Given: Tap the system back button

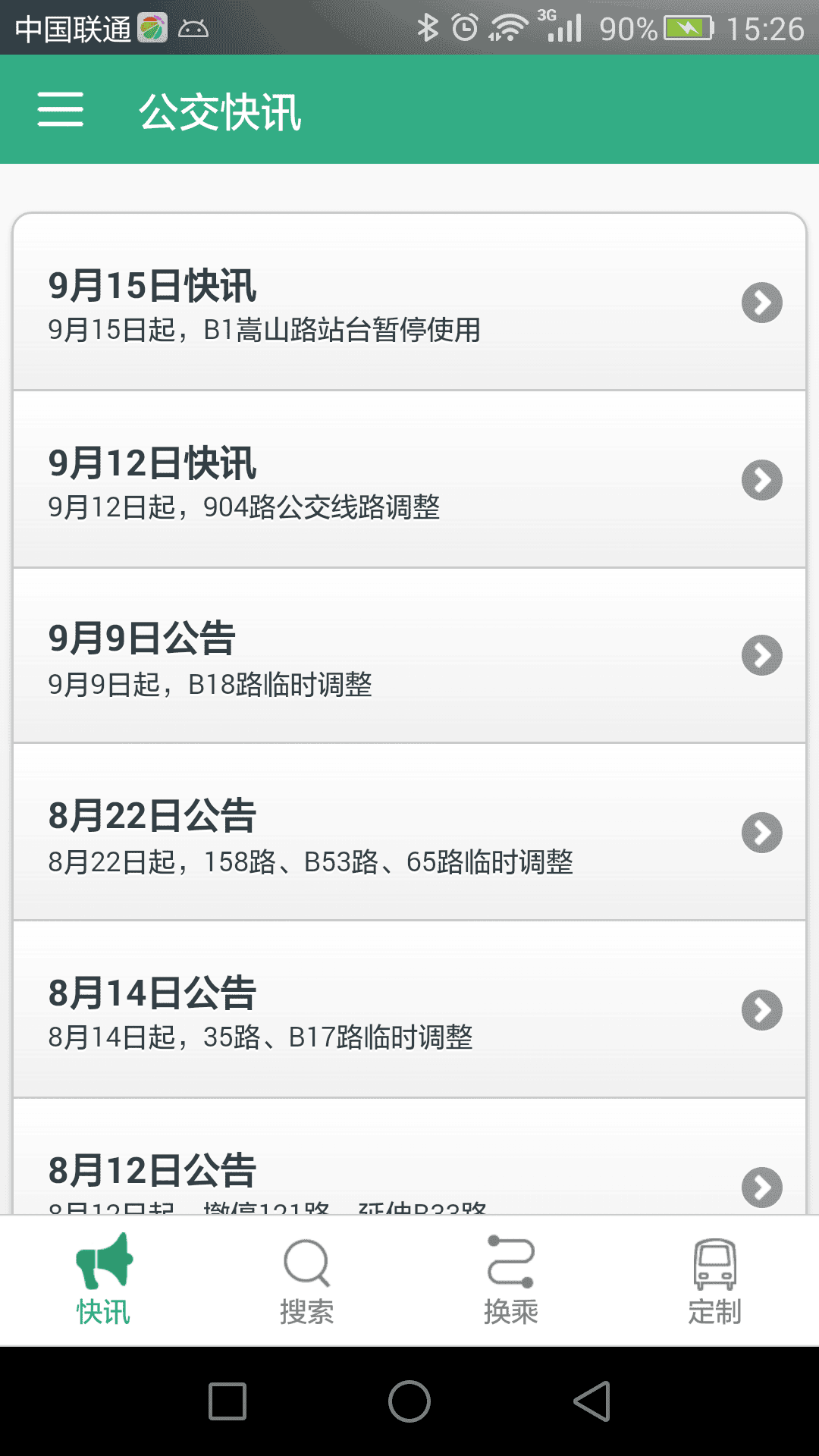Looking at the screenshot, I should click(592, 1401).
